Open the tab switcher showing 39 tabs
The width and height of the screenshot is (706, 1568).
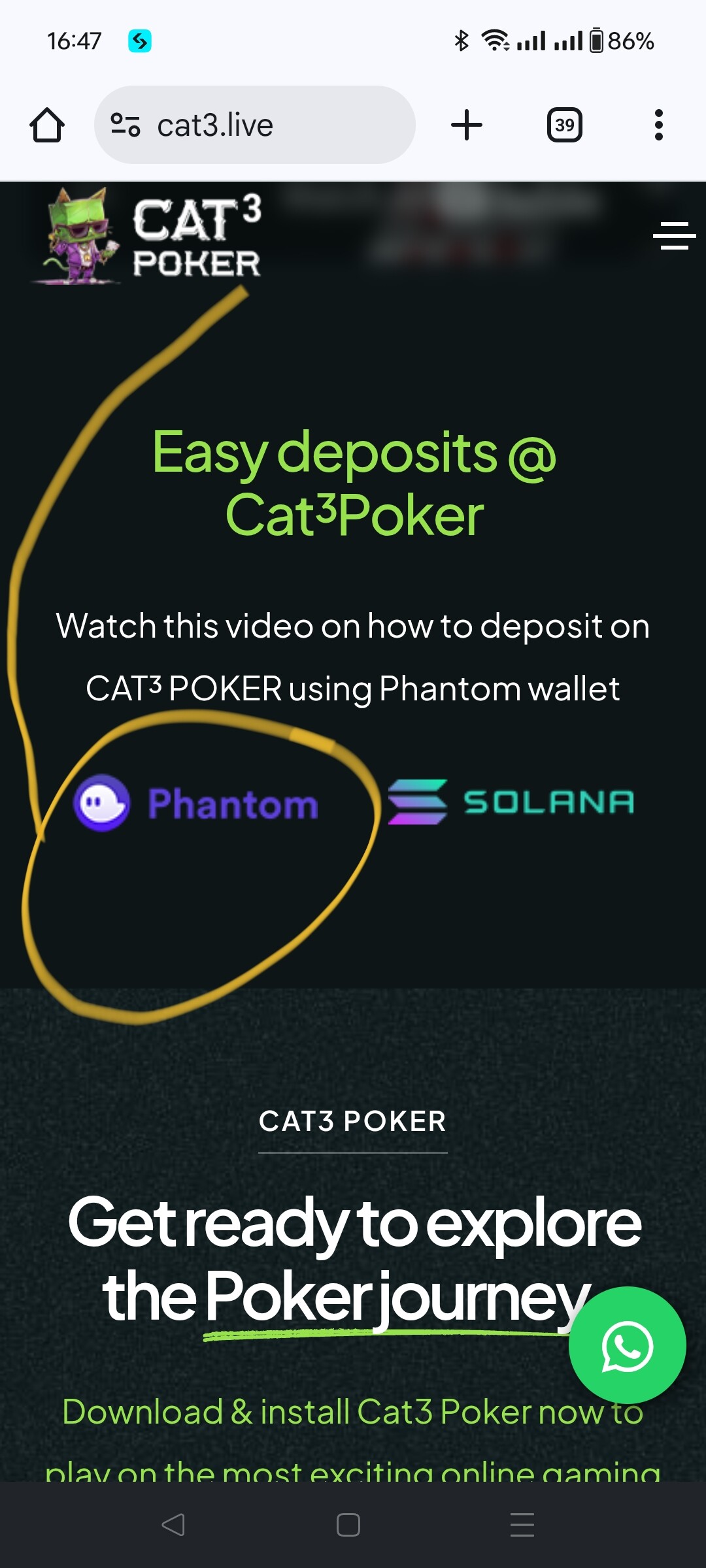tap(564, 125)
